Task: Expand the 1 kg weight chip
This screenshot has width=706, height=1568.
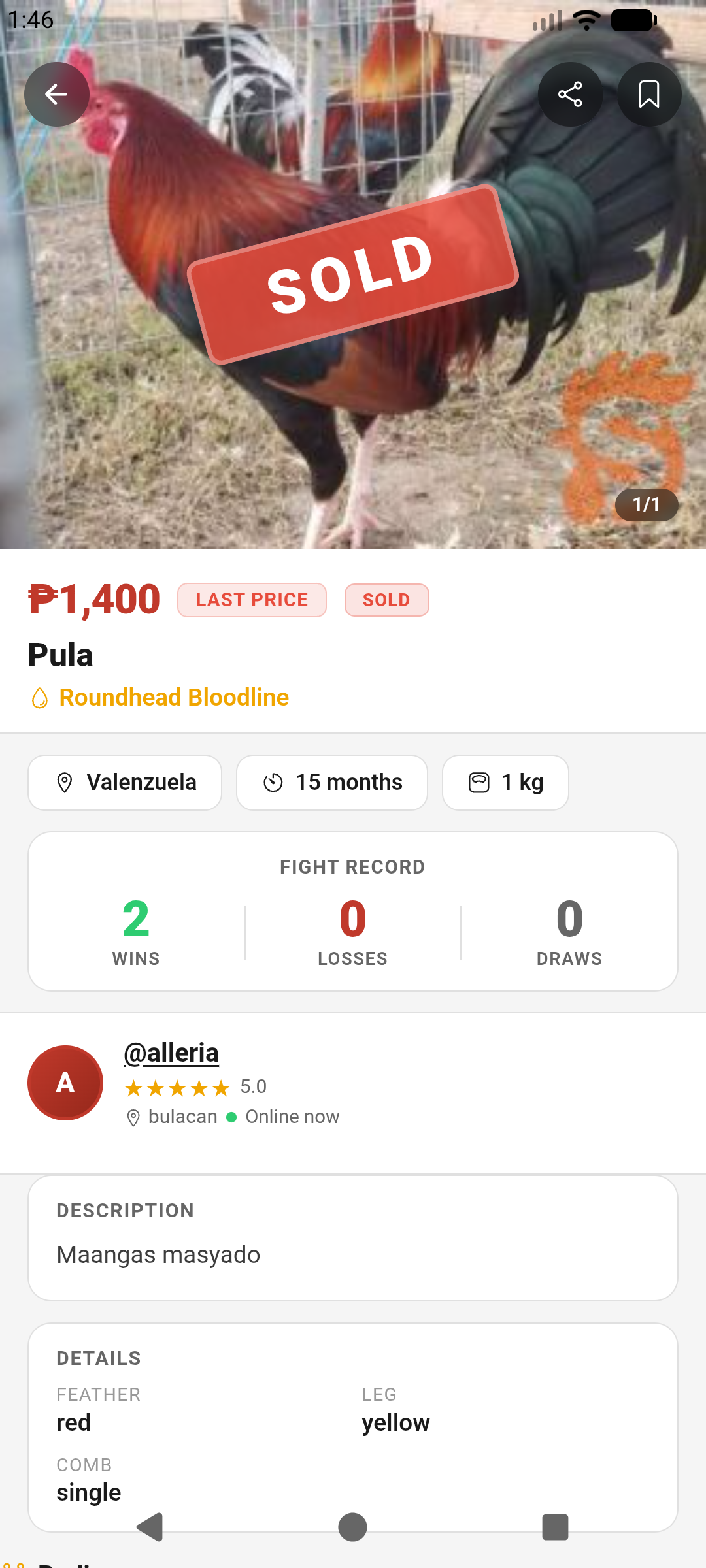Action: (505, 782)
